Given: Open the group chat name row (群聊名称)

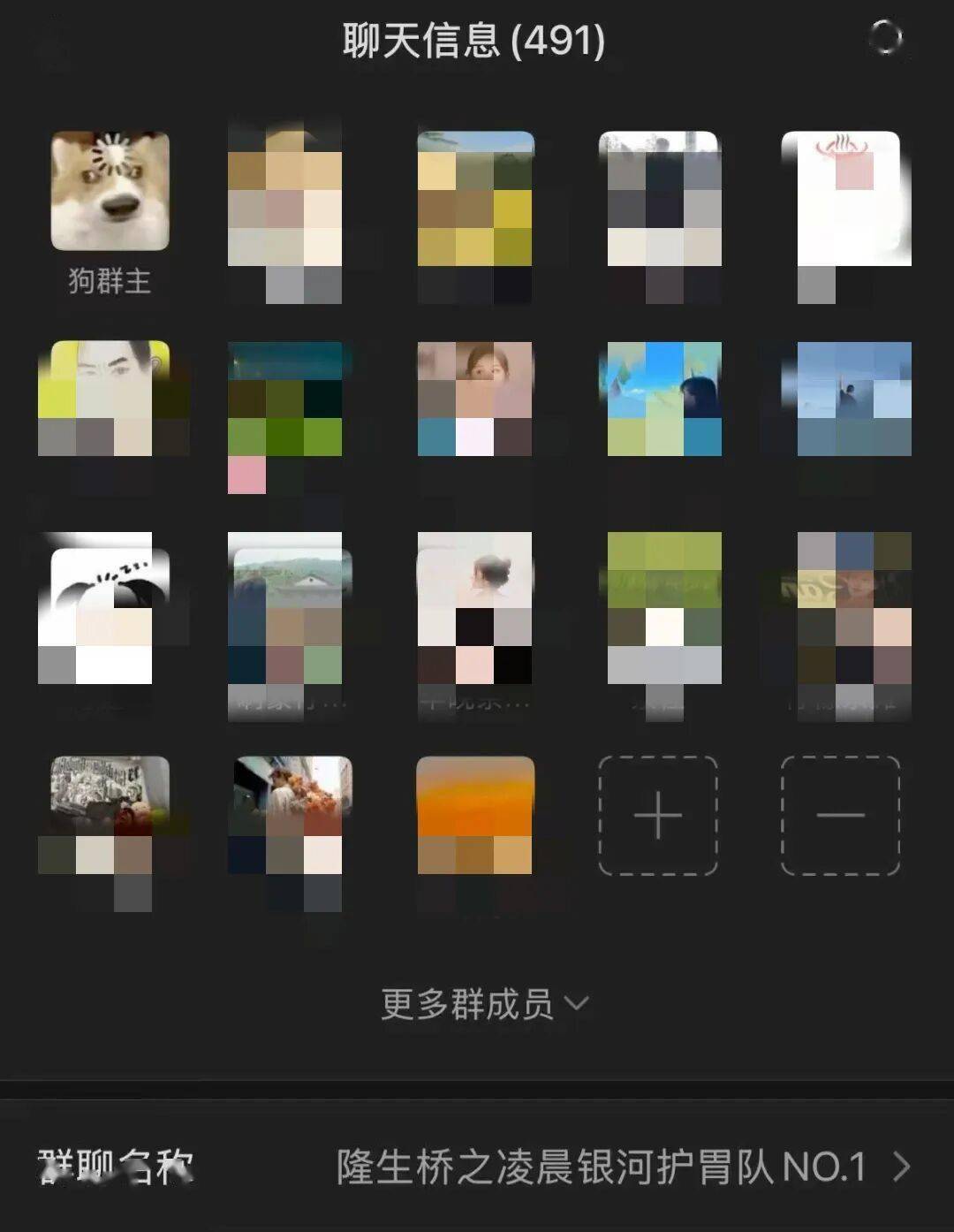Looking at the screenshot, I should 477,1167.
